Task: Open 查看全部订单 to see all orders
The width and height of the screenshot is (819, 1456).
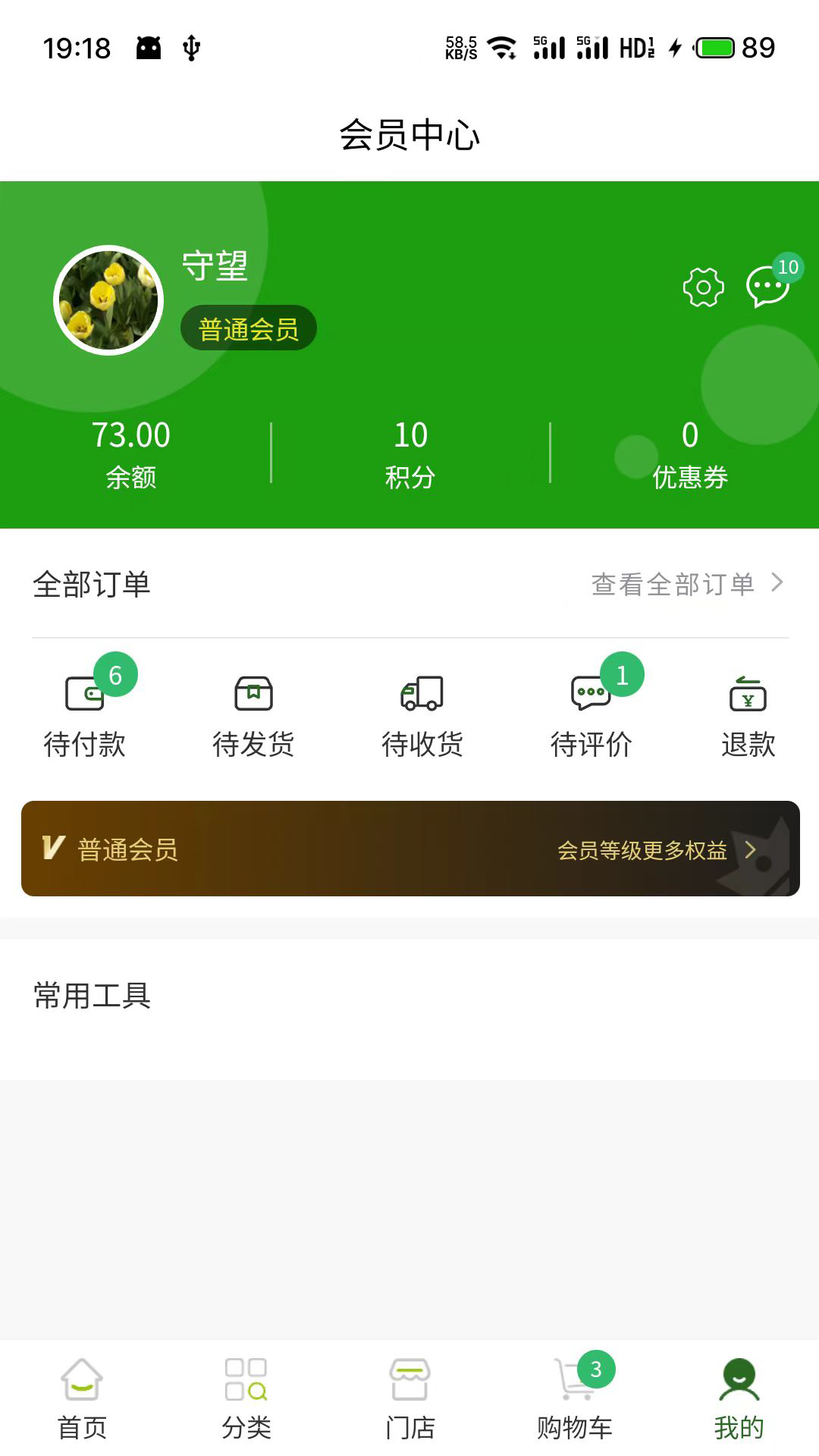Action: (x=686, y=584)
